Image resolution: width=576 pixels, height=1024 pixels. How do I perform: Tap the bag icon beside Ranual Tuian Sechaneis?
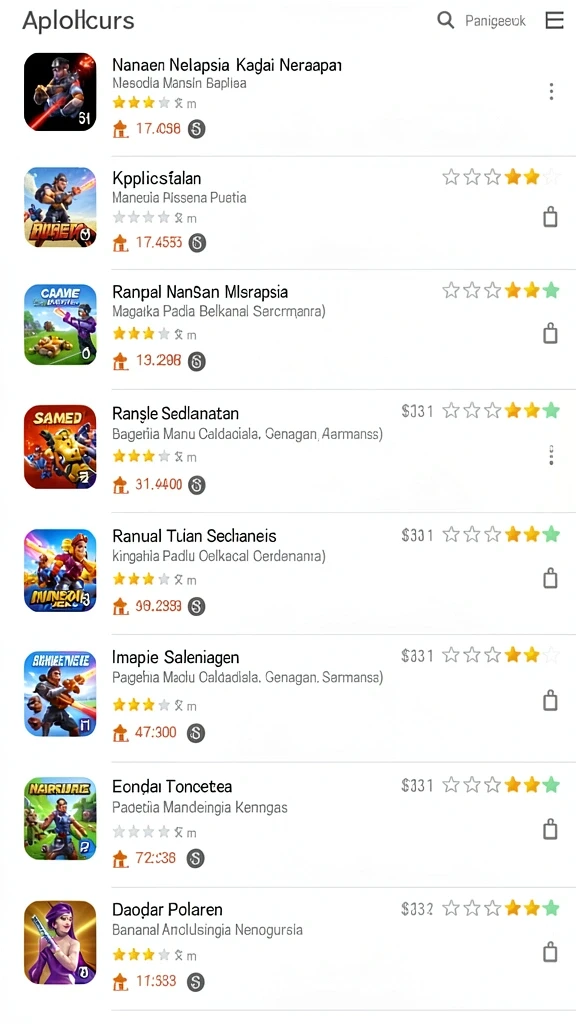pyautogui.click(x=551, y=578)
